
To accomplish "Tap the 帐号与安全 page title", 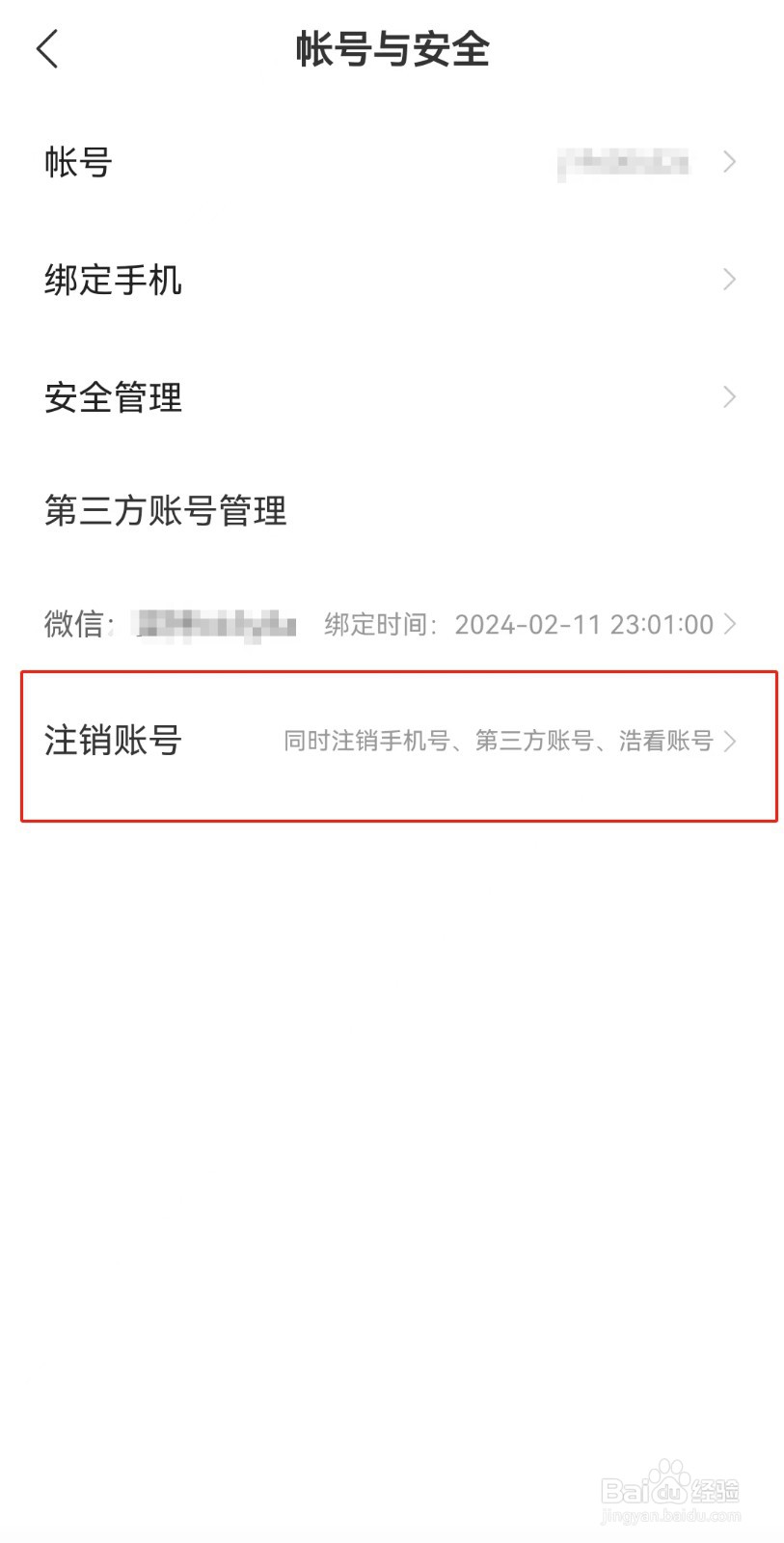I will pyautogui.click(x=392, y=51).
